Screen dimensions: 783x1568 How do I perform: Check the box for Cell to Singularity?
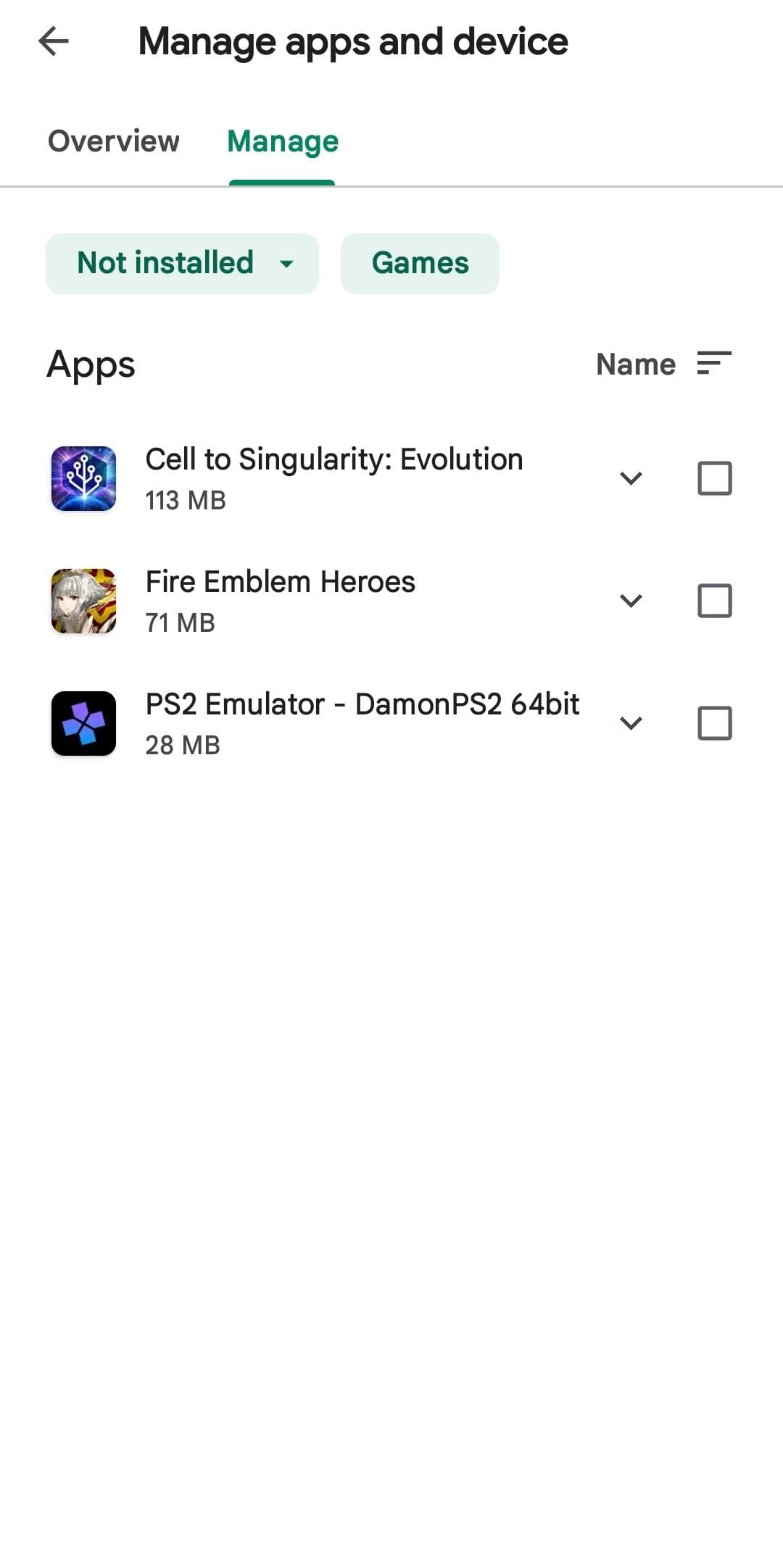click(x=714, y=478)
